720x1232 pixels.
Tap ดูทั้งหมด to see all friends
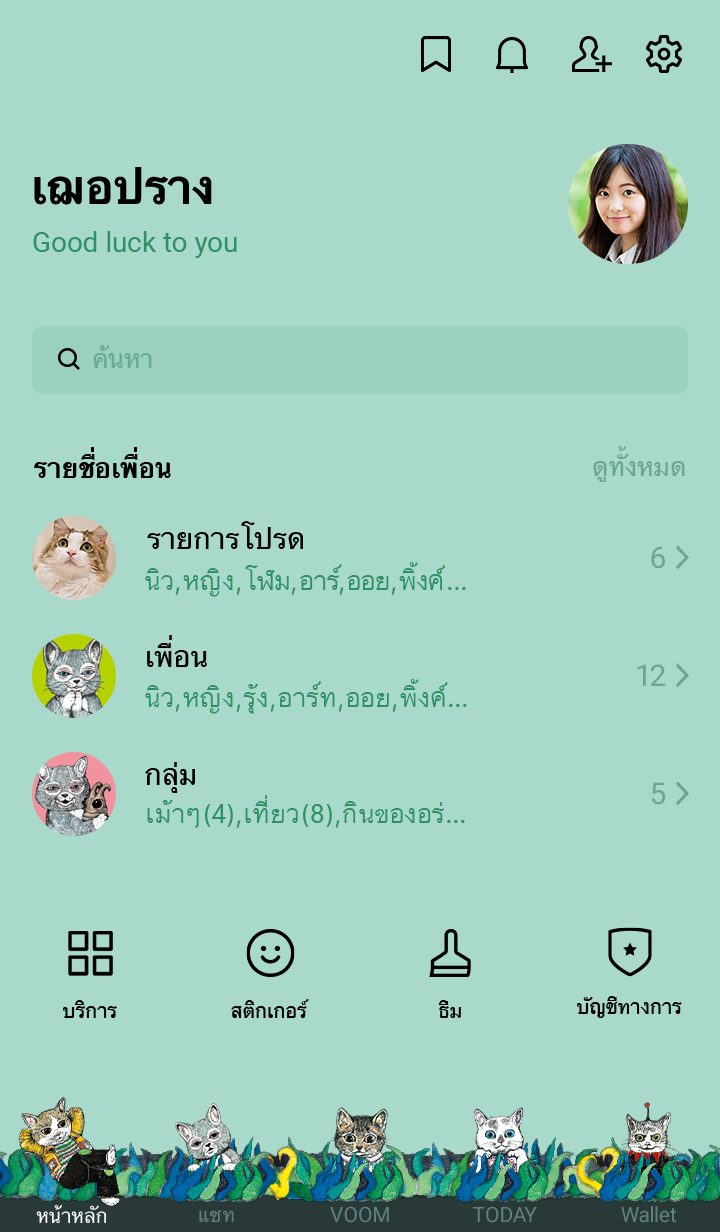click(638, 468)
